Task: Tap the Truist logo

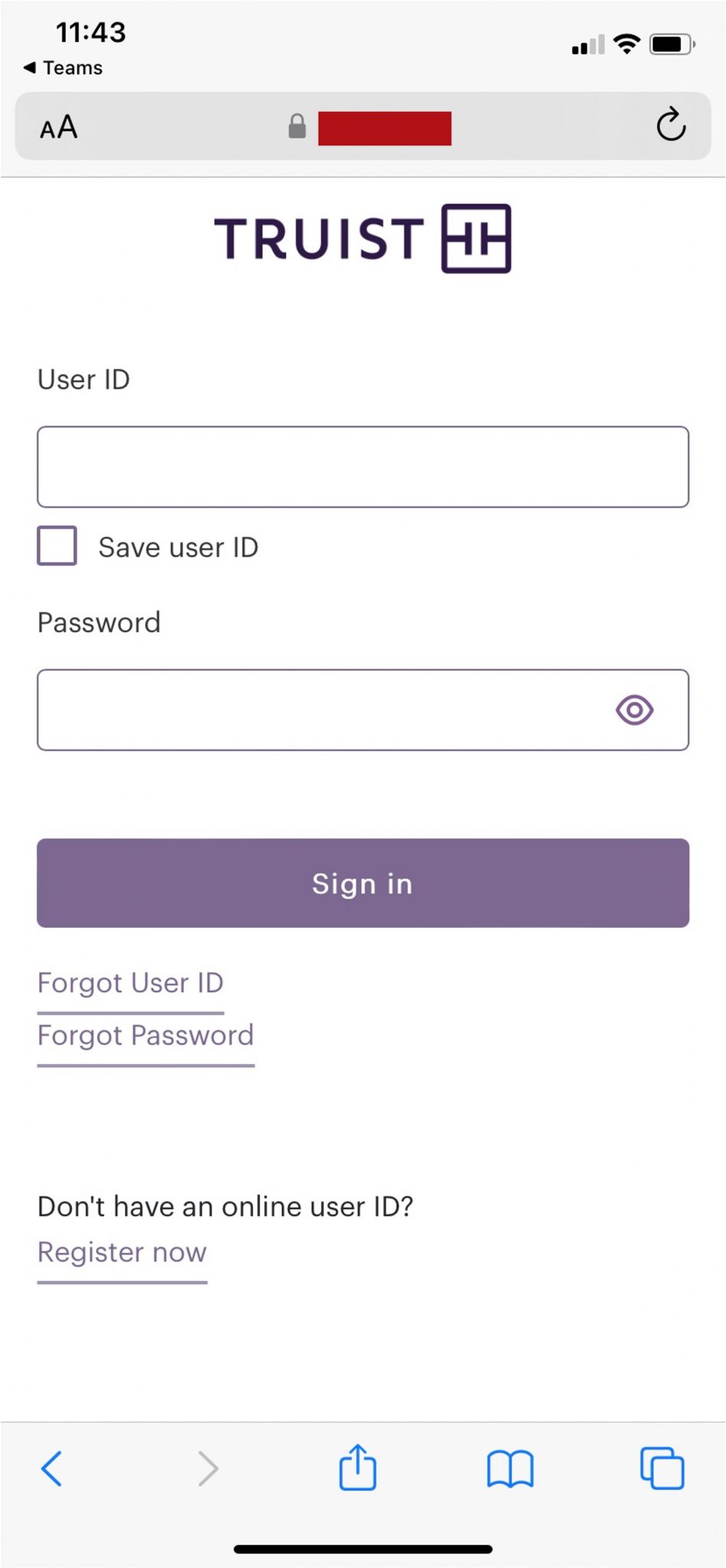Action: pyautogui.click(x=362, y=237)
